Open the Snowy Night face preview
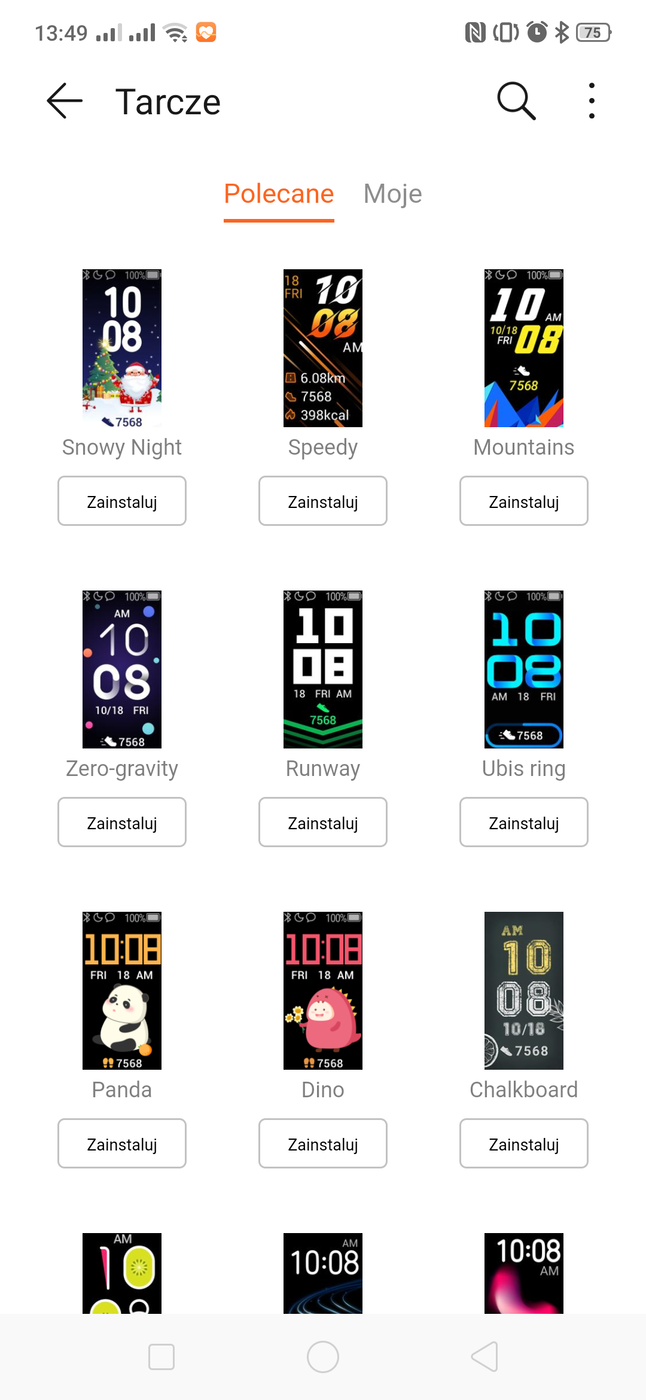 click(122, 348)
